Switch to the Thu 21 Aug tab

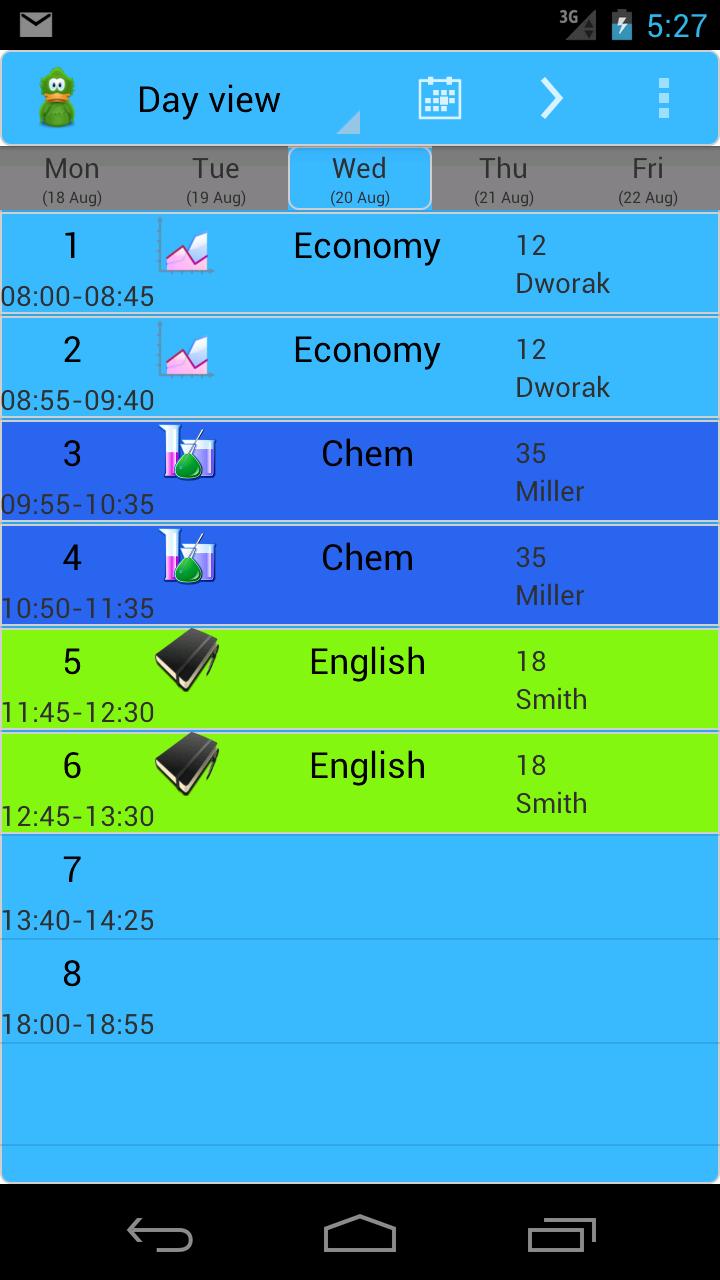pos(503,178)
